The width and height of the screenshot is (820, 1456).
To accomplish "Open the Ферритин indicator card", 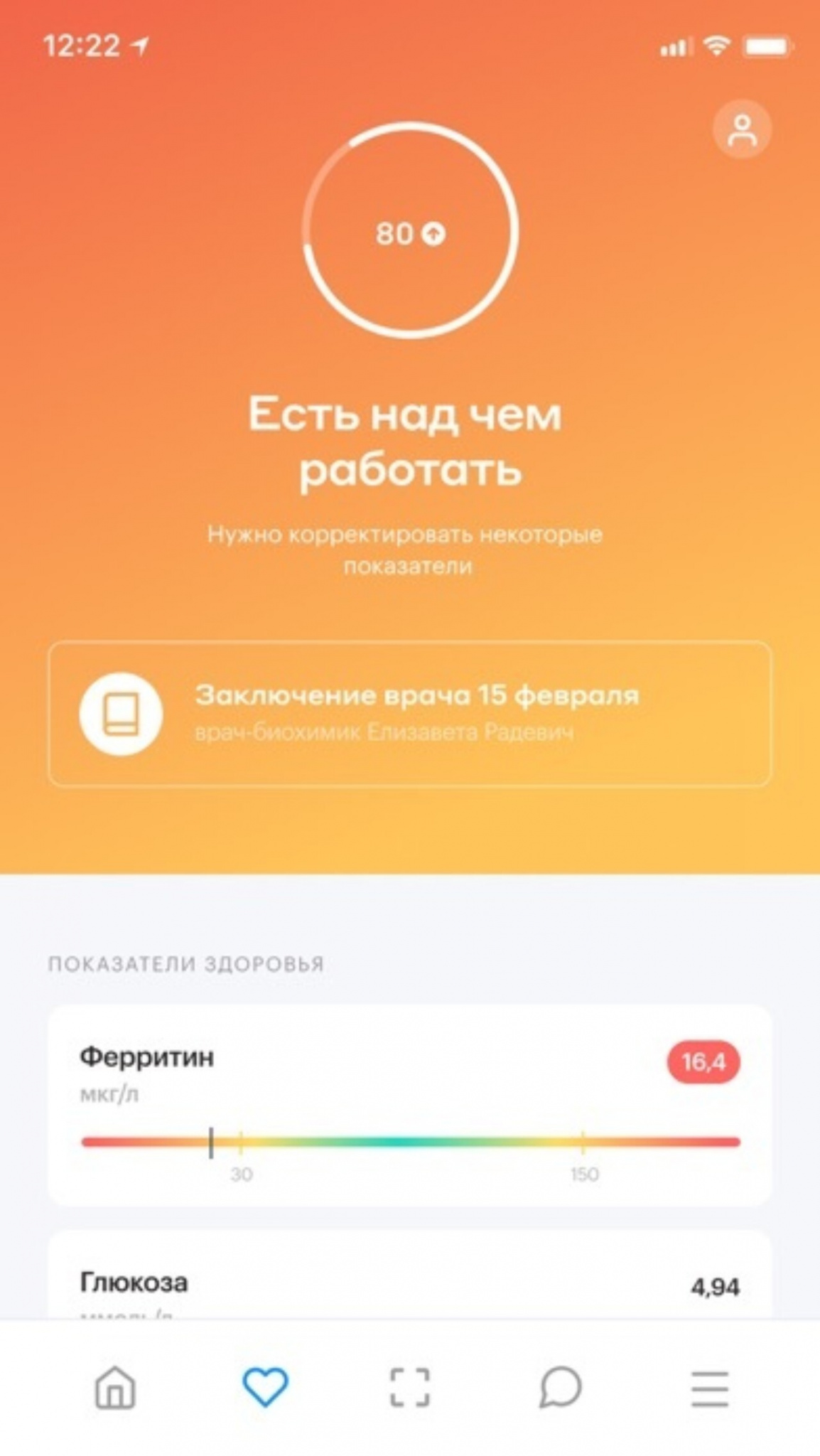I will [x=409, y=1104].
